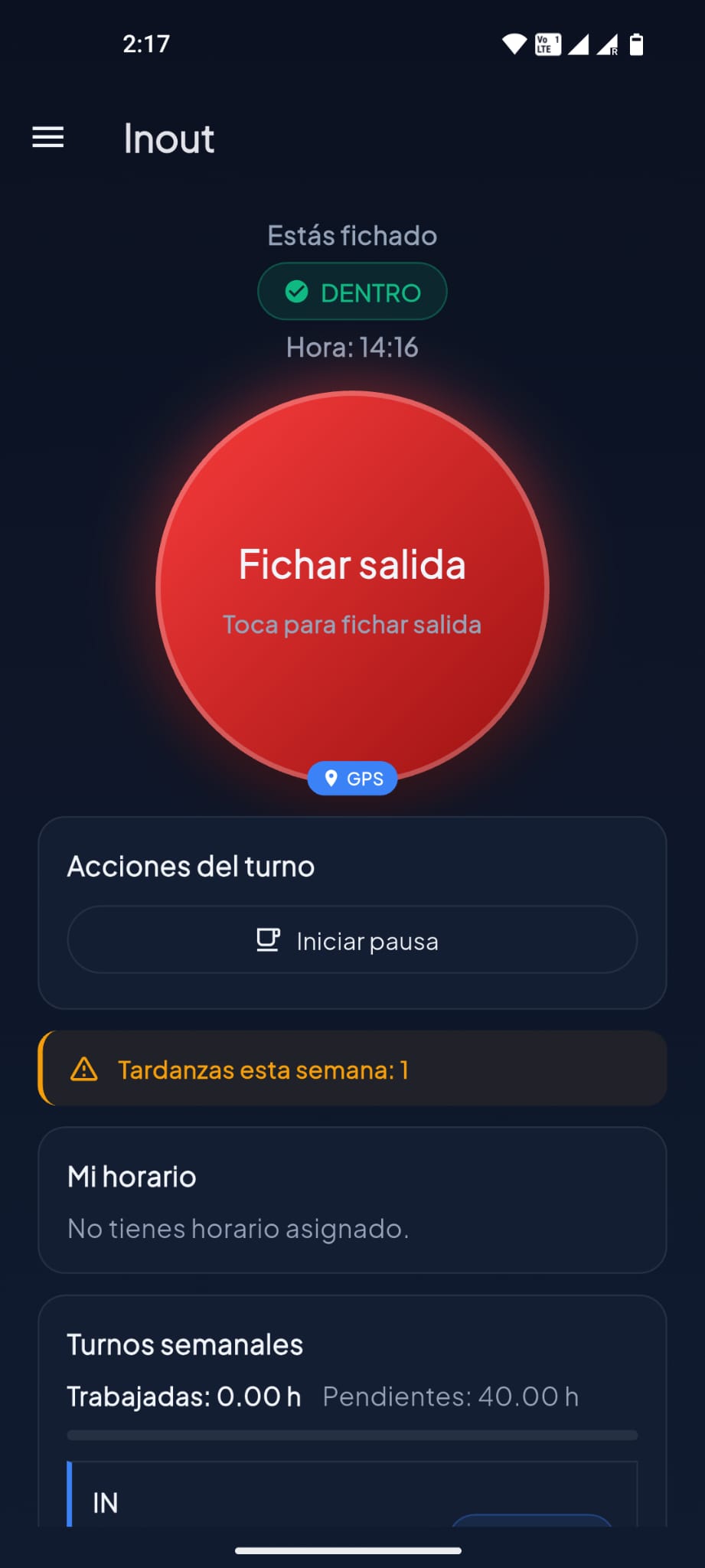Select the Inout app title

[169, 139]
